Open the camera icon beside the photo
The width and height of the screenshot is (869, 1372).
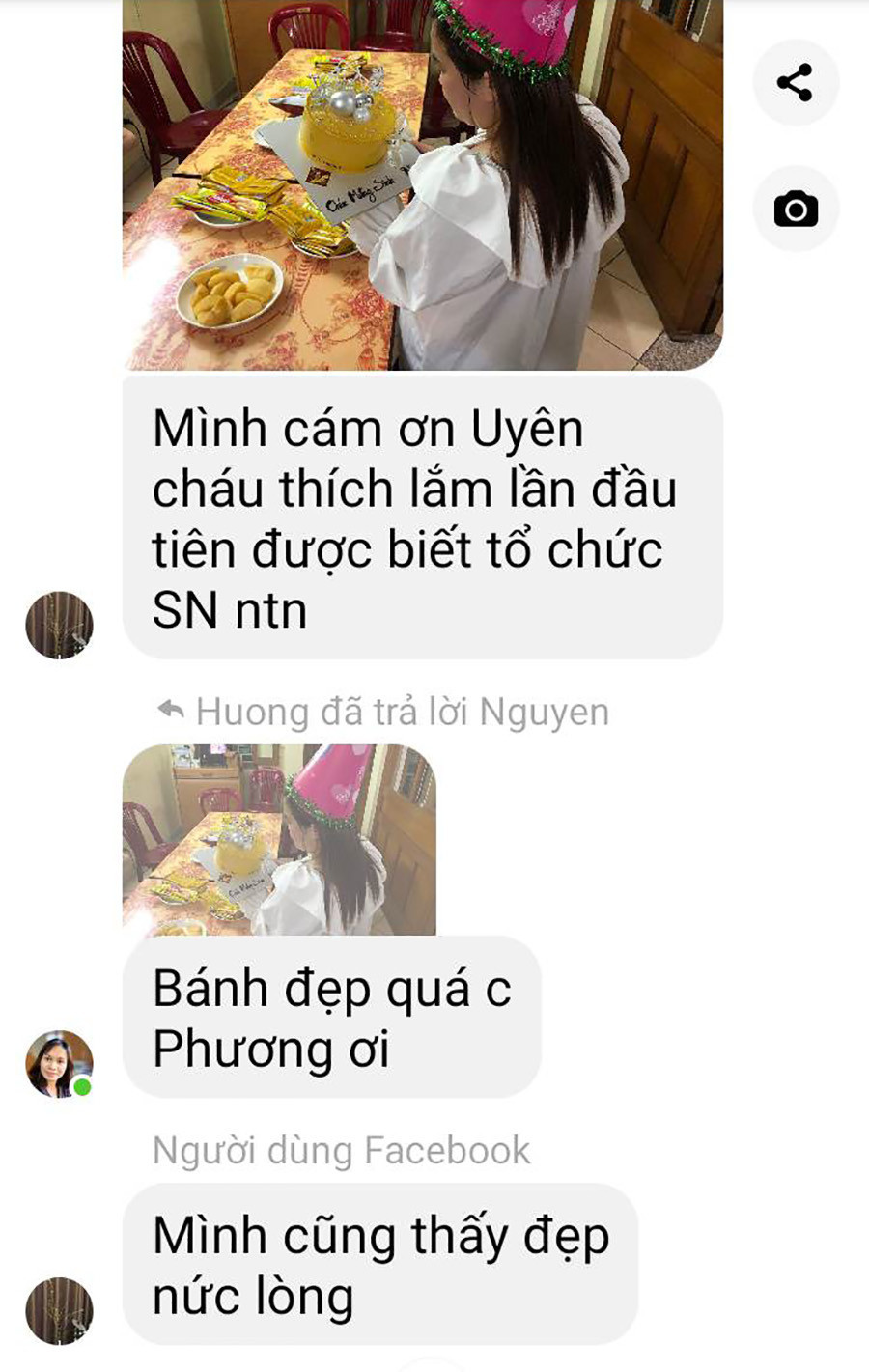(795, 209)
